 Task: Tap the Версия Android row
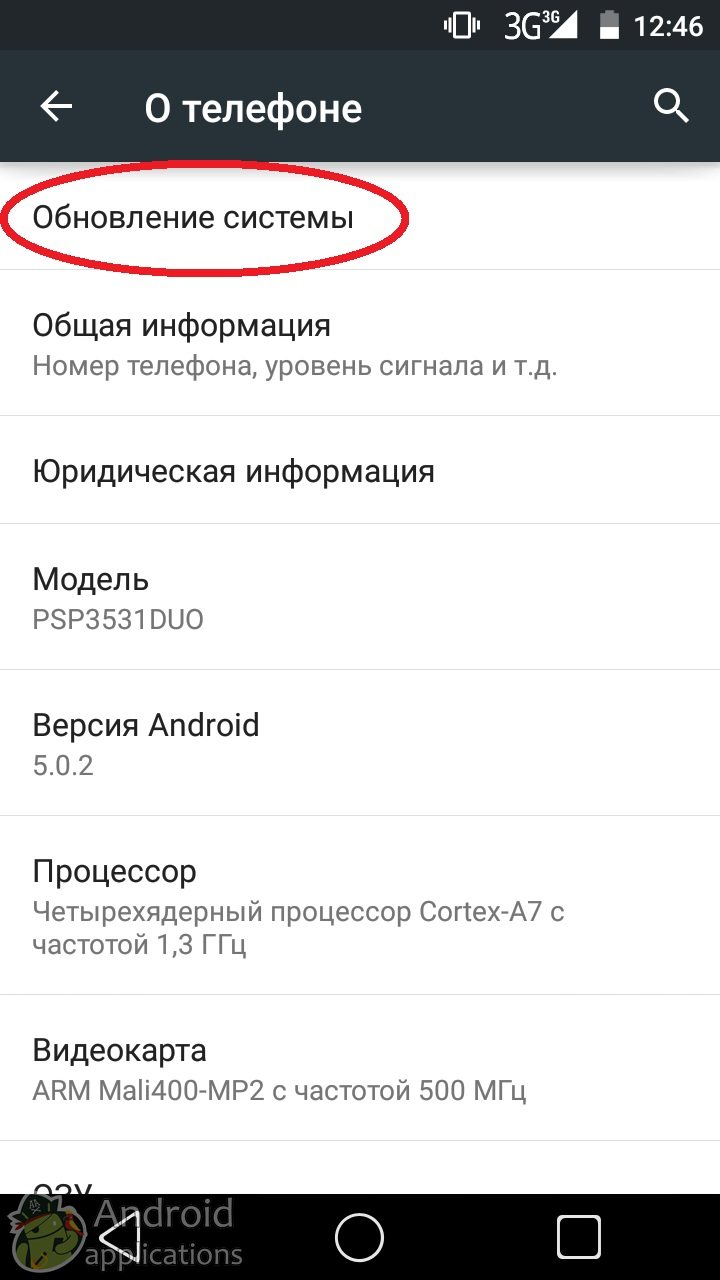[x=146, y=743]
